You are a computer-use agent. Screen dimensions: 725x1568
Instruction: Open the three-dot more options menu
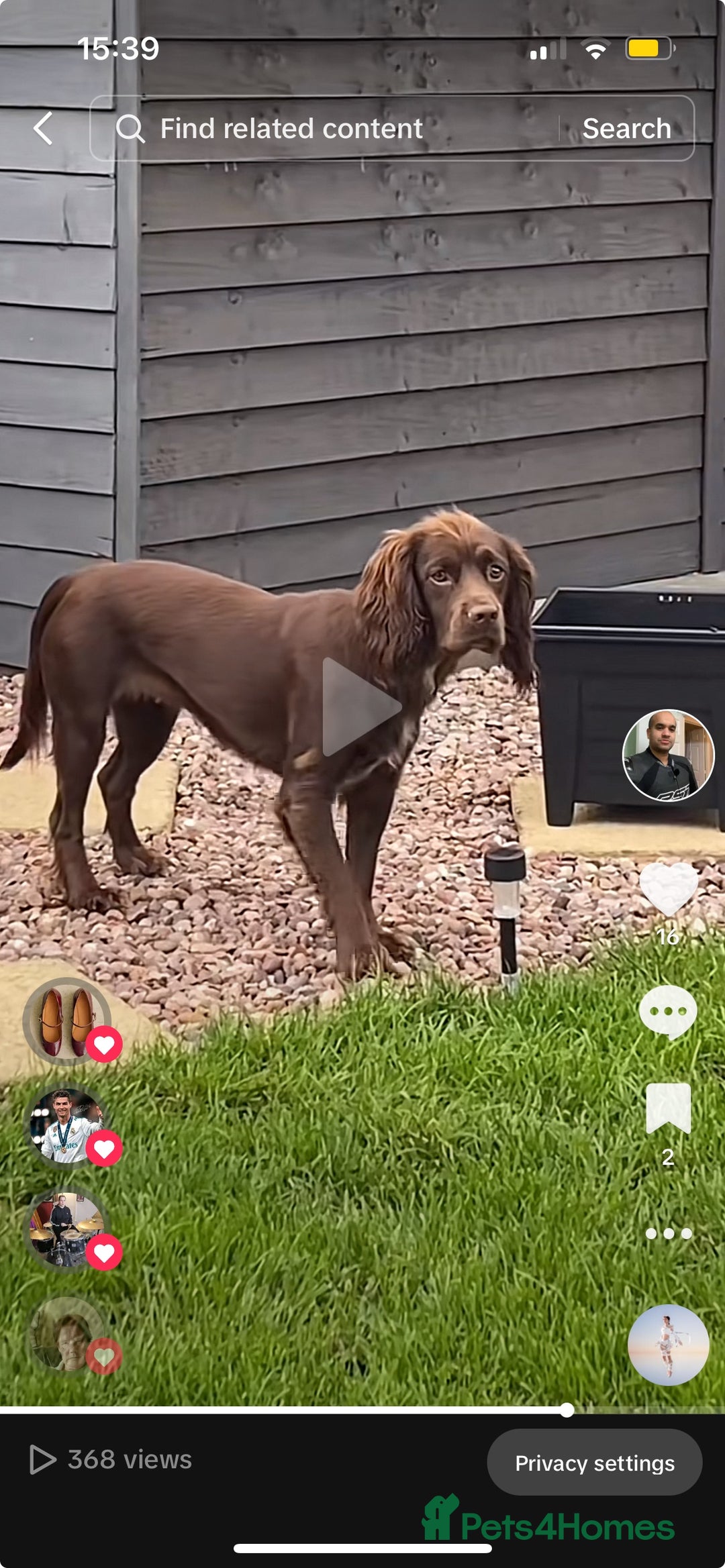click(668, 1233)
